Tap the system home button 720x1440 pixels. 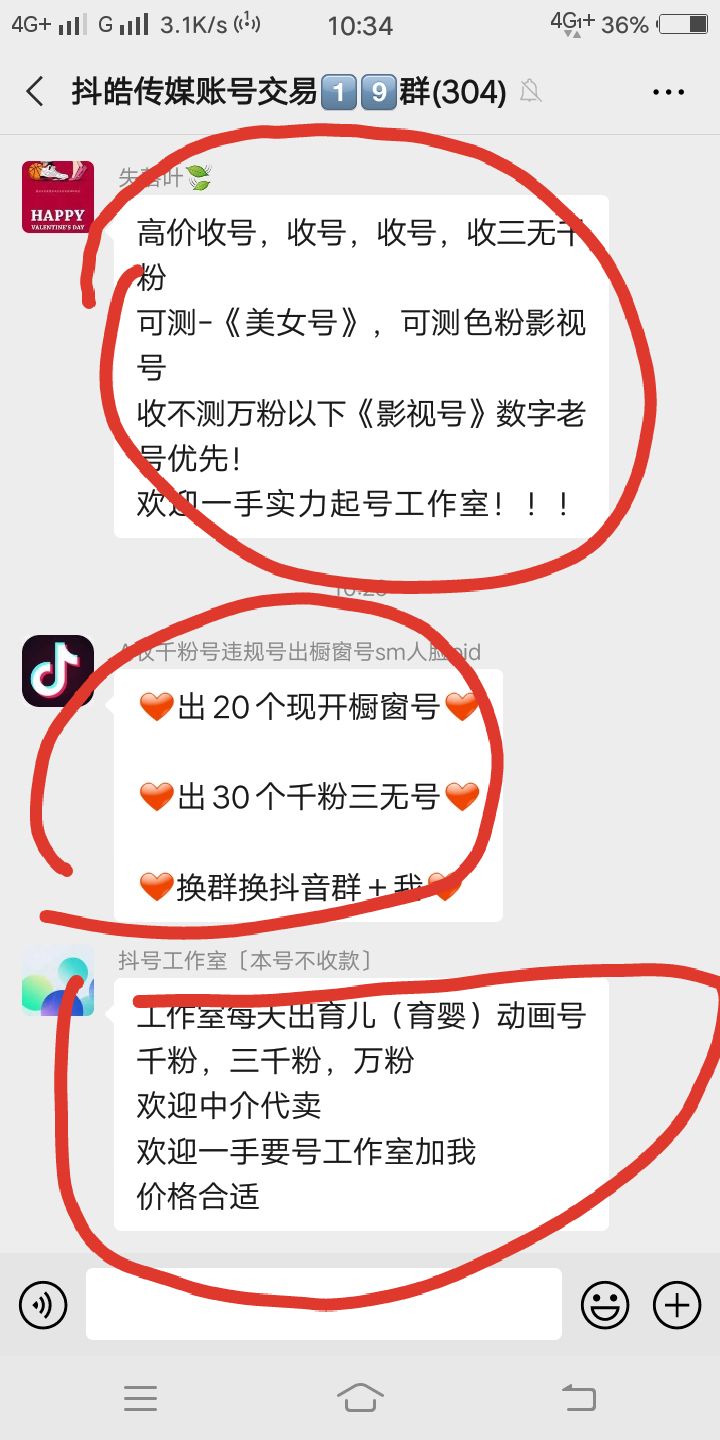tap(360, 1397)
